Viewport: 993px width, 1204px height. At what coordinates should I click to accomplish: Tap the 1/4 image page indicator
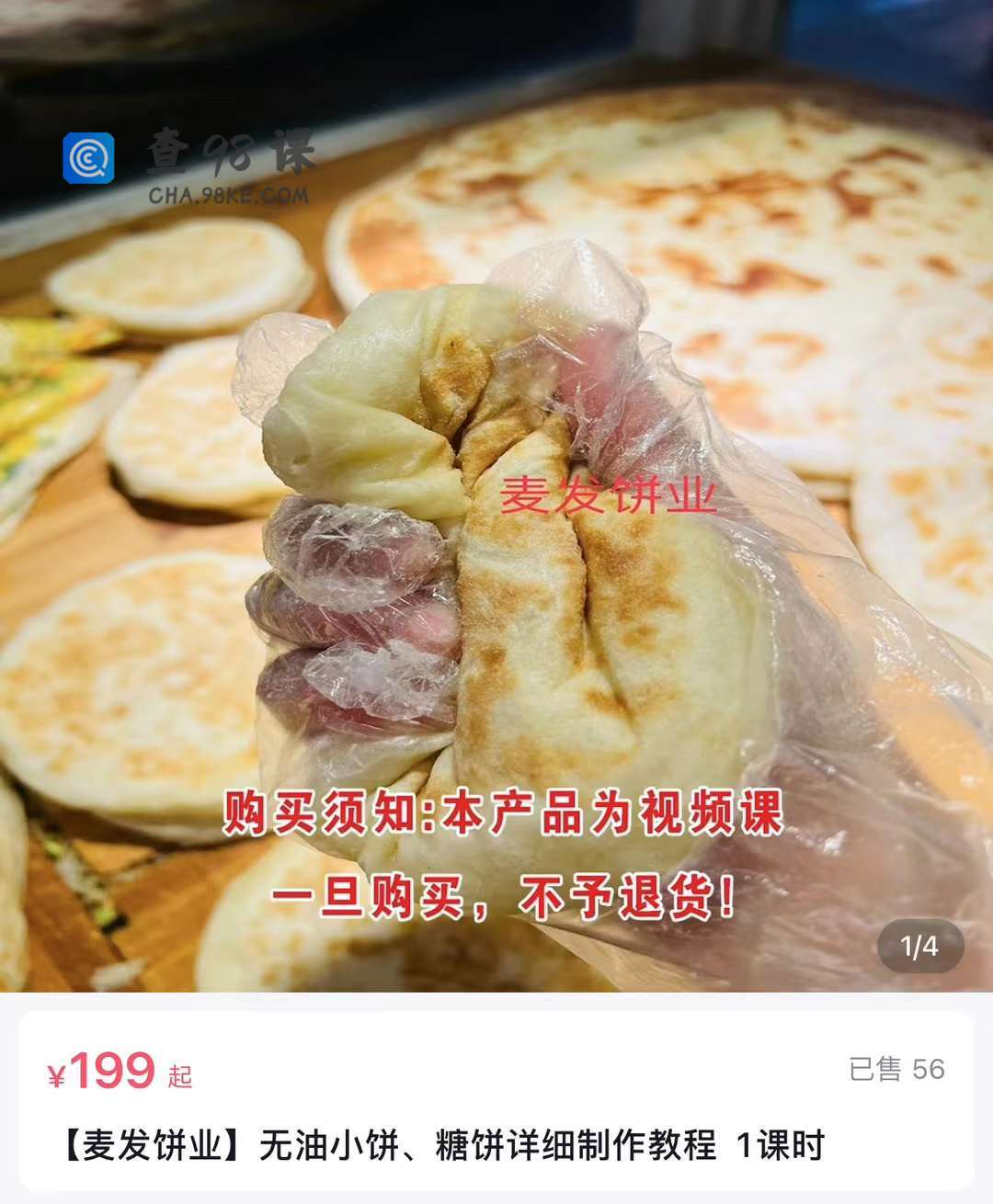click(x=919, y=946)
